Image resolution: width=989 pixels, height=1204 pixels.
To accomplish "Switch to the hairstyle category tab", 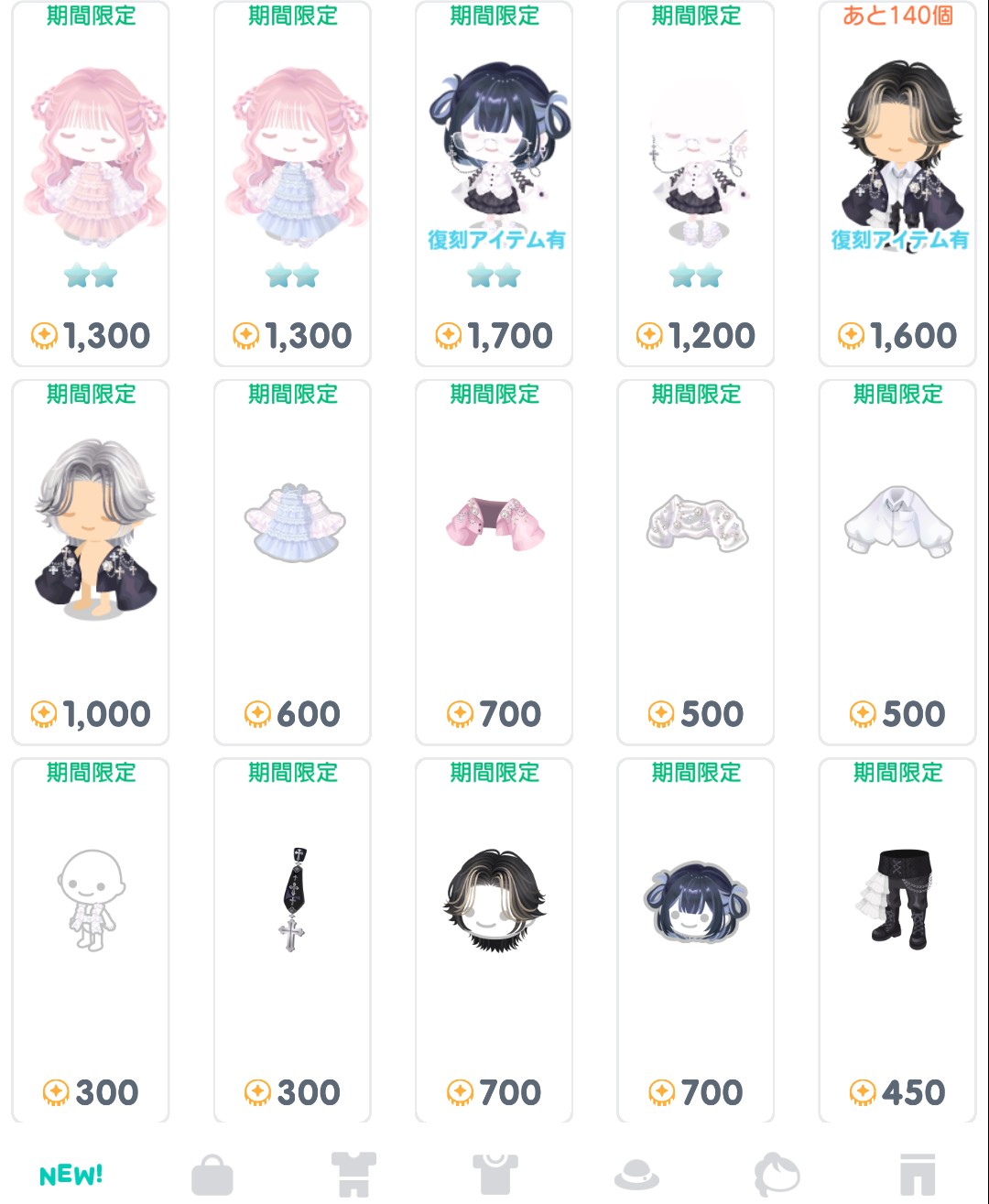I will click(777, 1175).
